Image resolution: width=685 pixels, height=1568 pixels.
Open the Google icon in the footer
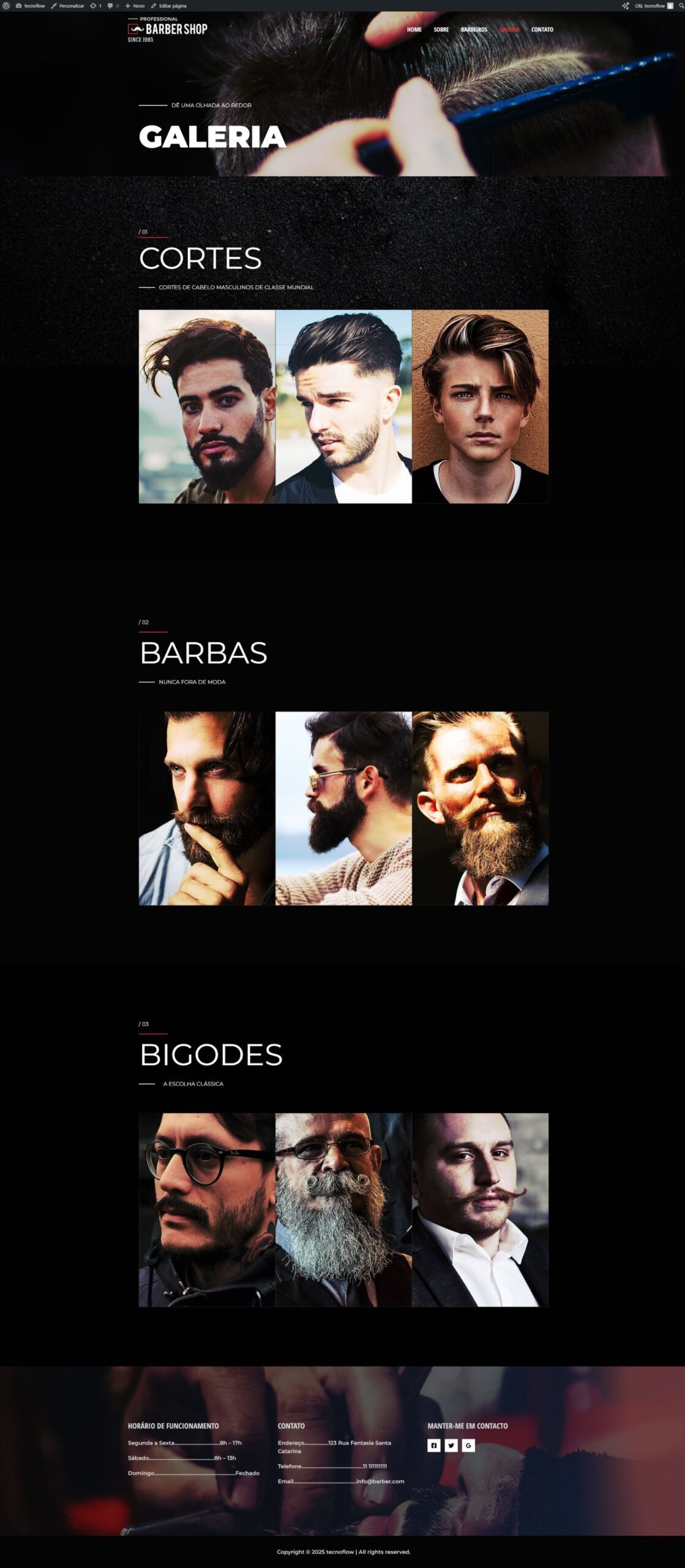click(x=468, y=1445)
